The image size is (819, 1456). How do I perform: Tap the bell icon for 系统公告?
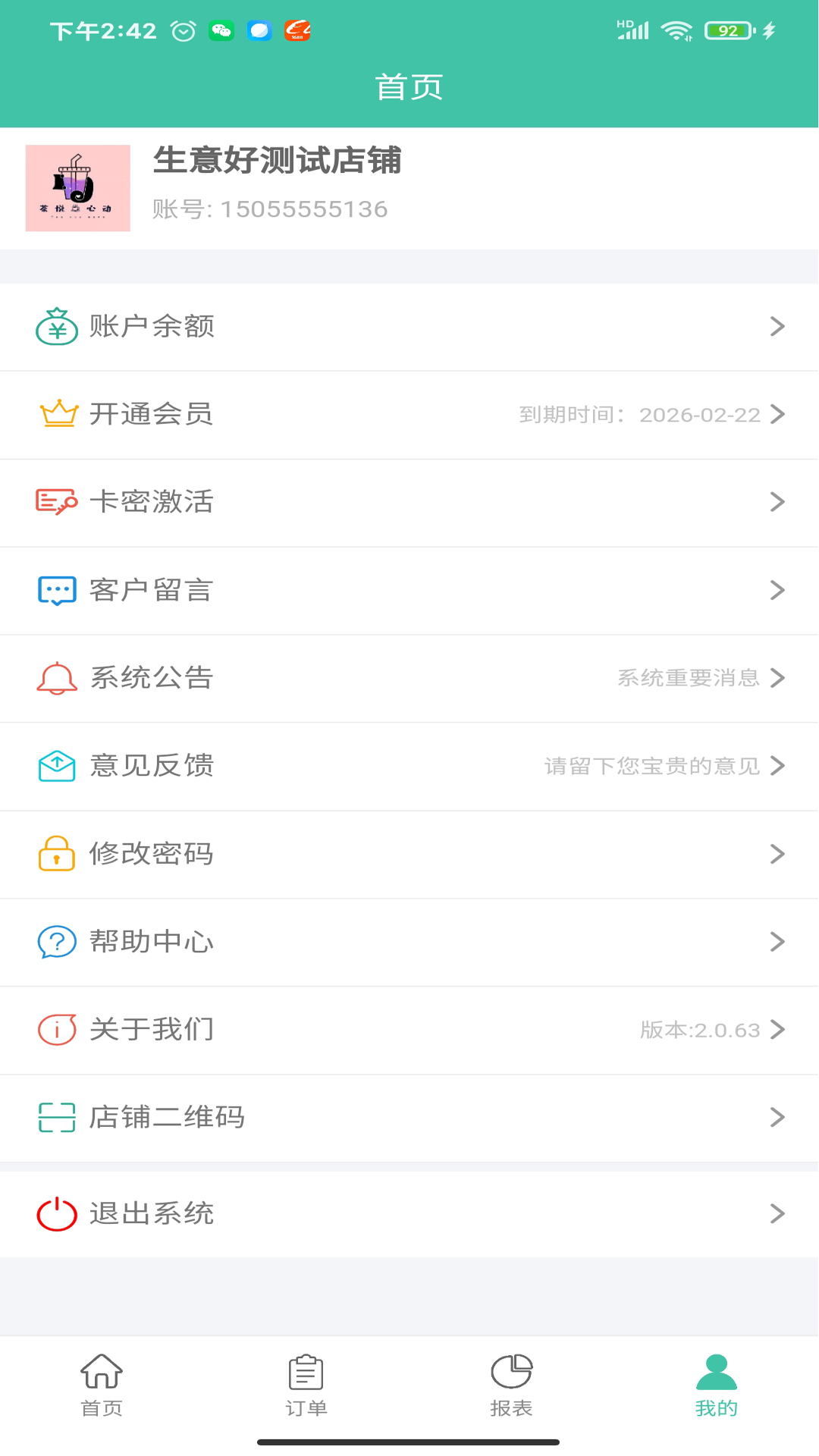(x=56, y=678)
